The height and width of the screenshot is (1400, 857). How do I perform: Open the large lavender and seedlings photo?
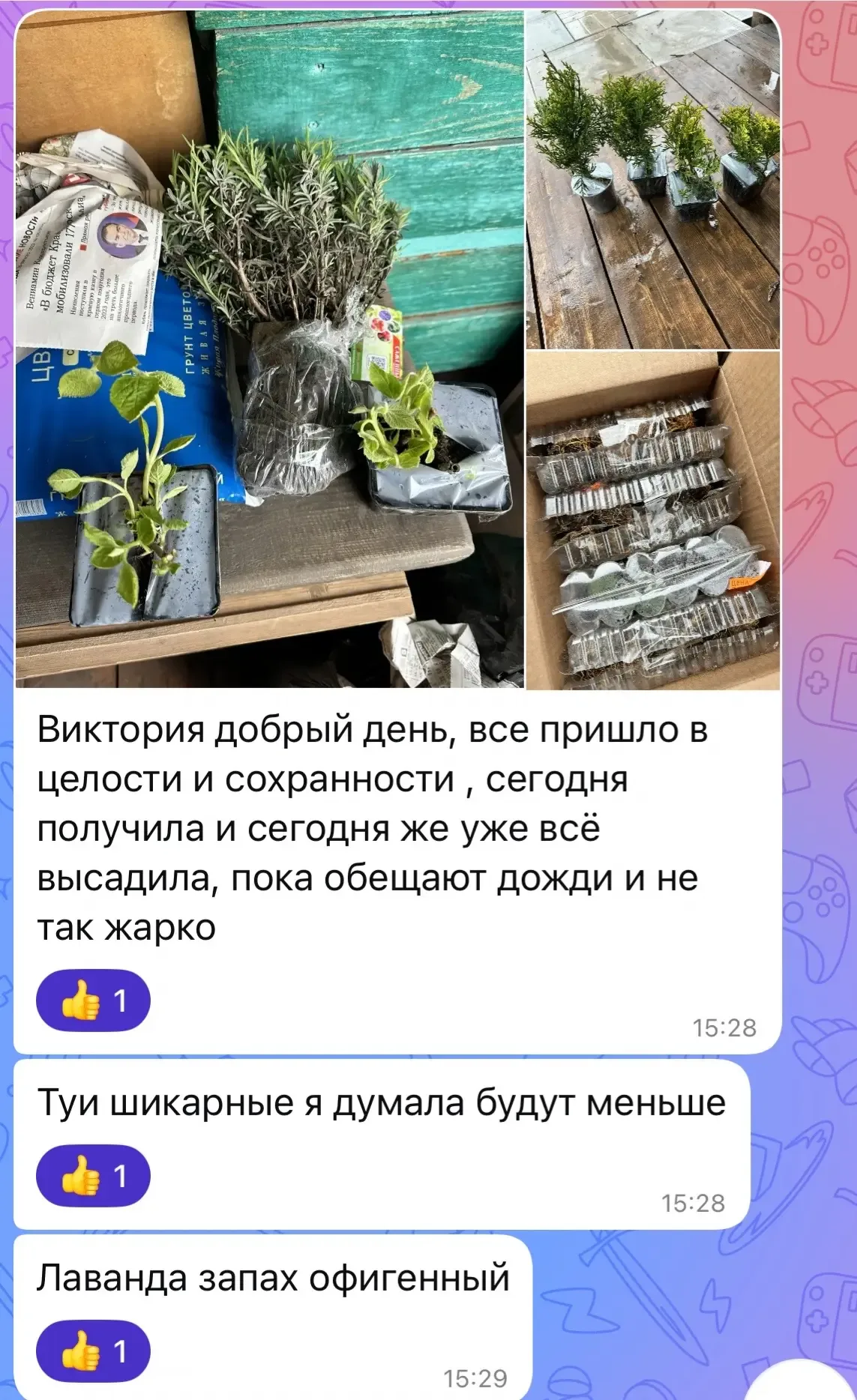pyautogui.click(x=270, y=349)
